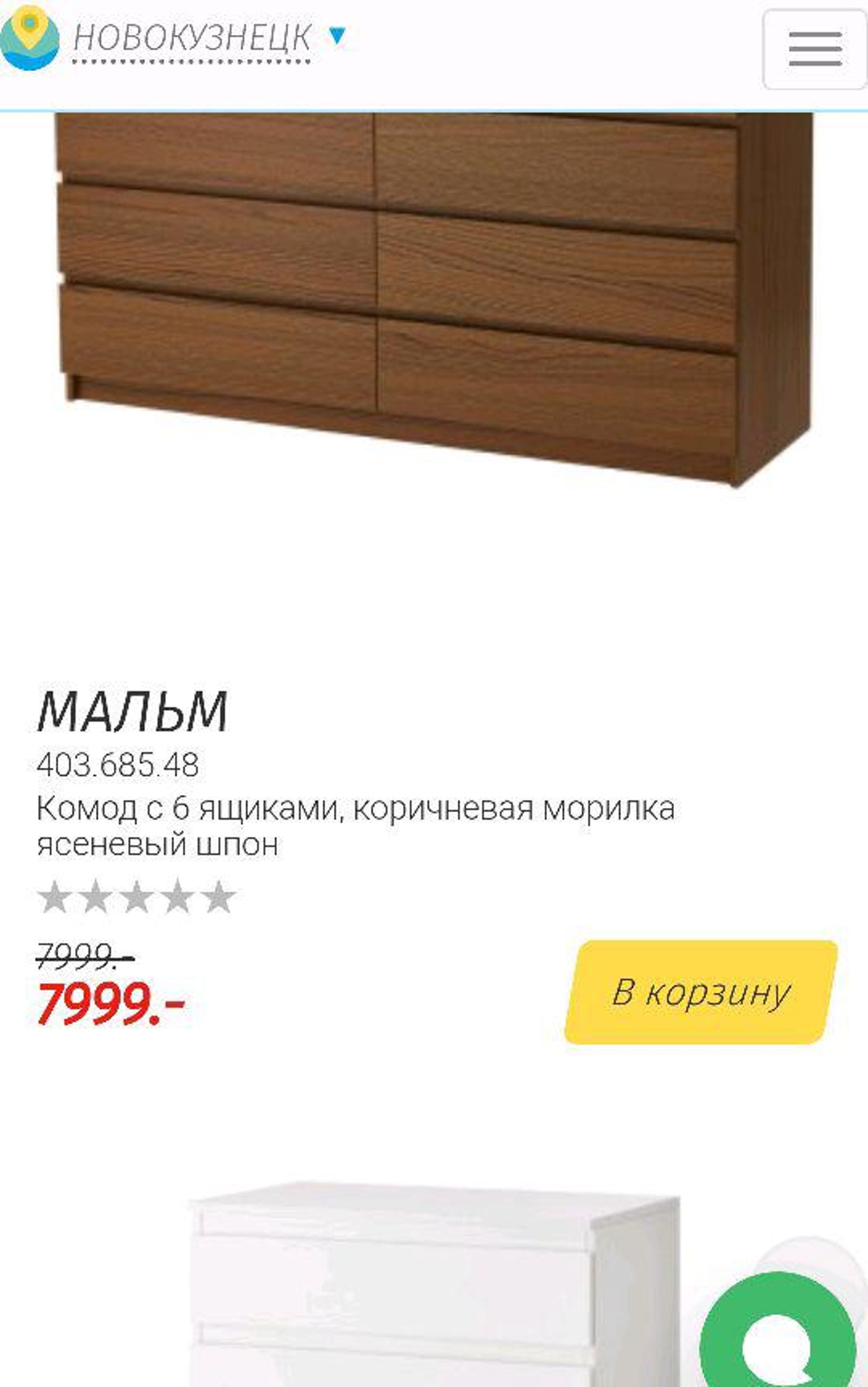Rate МАЛЬМ dresser five stars
868x1387 pixels.
click(219, 897)
